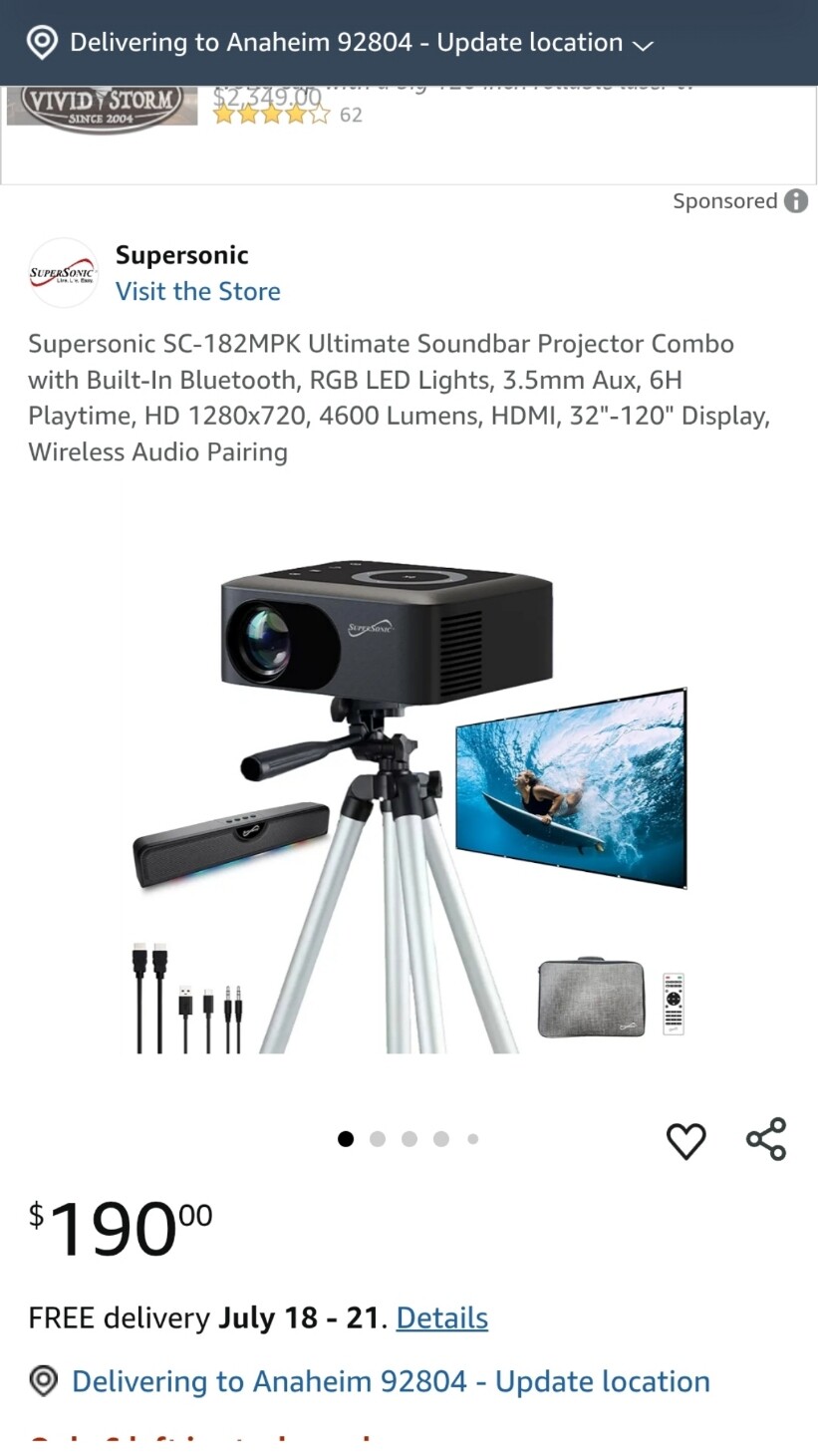Open the Vivid Storm sponsored ad
Screen dimensions: 818x1456
click(x=103, y=108)
